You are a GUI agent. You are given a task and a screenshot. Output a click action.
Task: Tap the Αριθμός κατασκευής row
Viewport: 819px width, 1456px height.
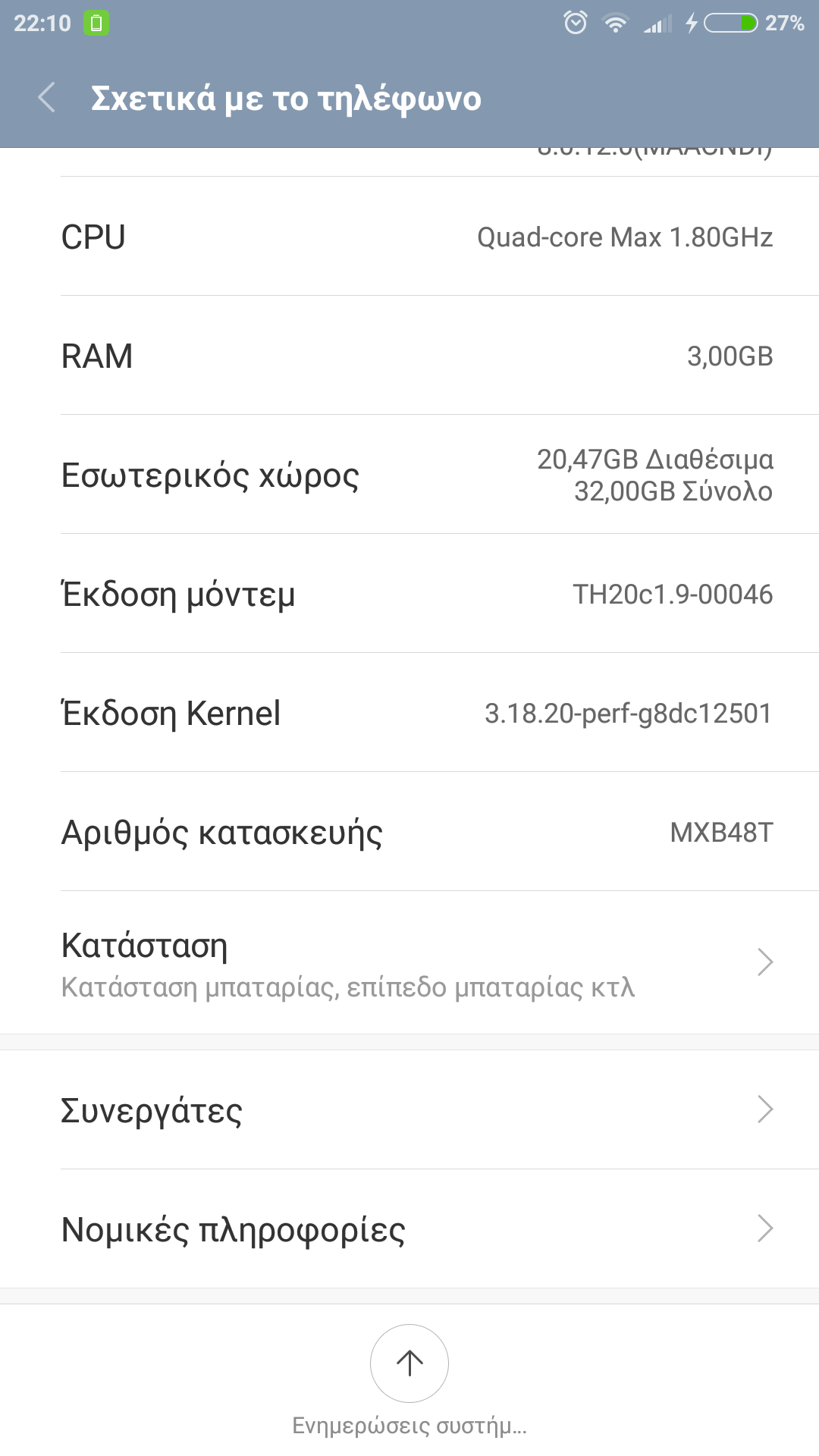click(409, 832)
